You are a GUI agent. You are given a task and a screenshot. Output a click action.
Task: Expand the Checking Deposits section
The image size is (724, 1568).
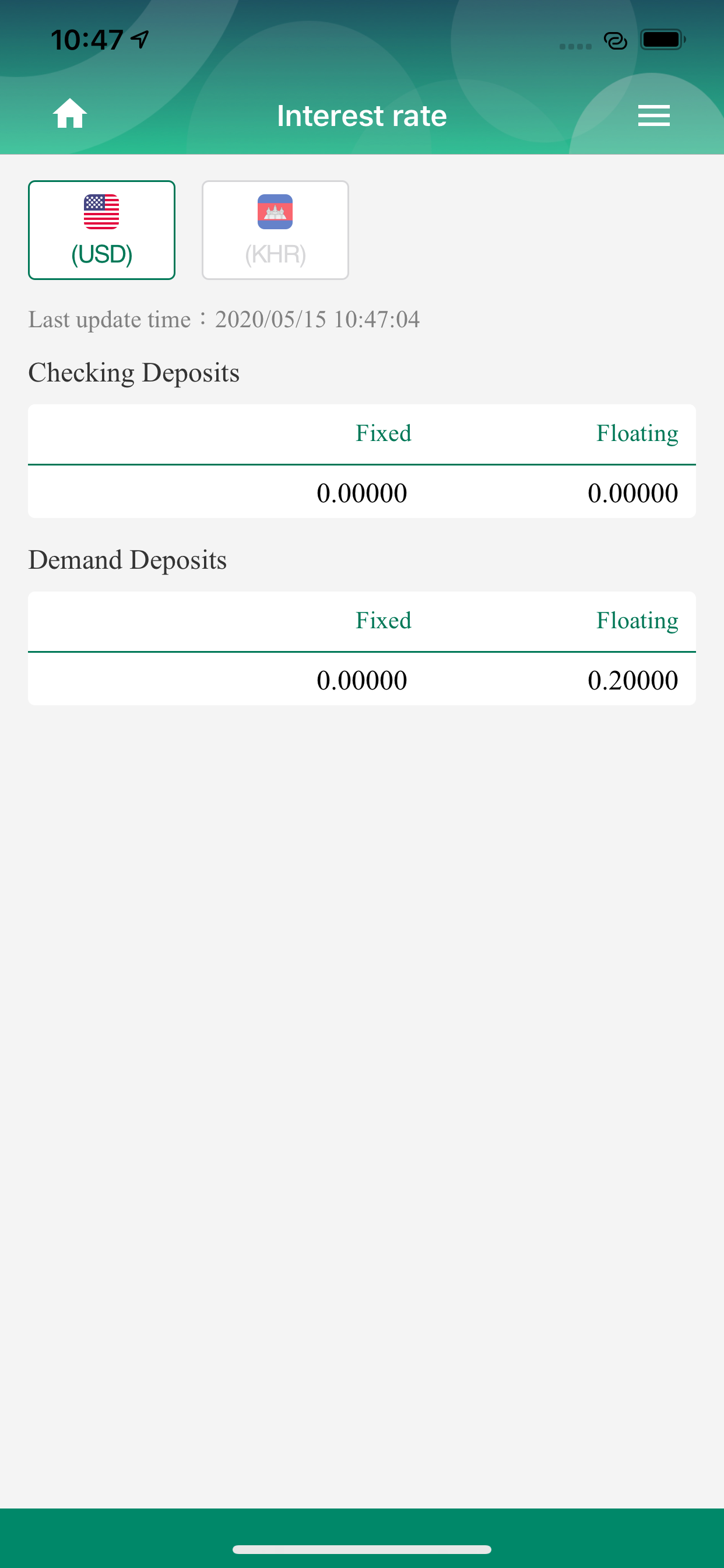tap(133, 372)
